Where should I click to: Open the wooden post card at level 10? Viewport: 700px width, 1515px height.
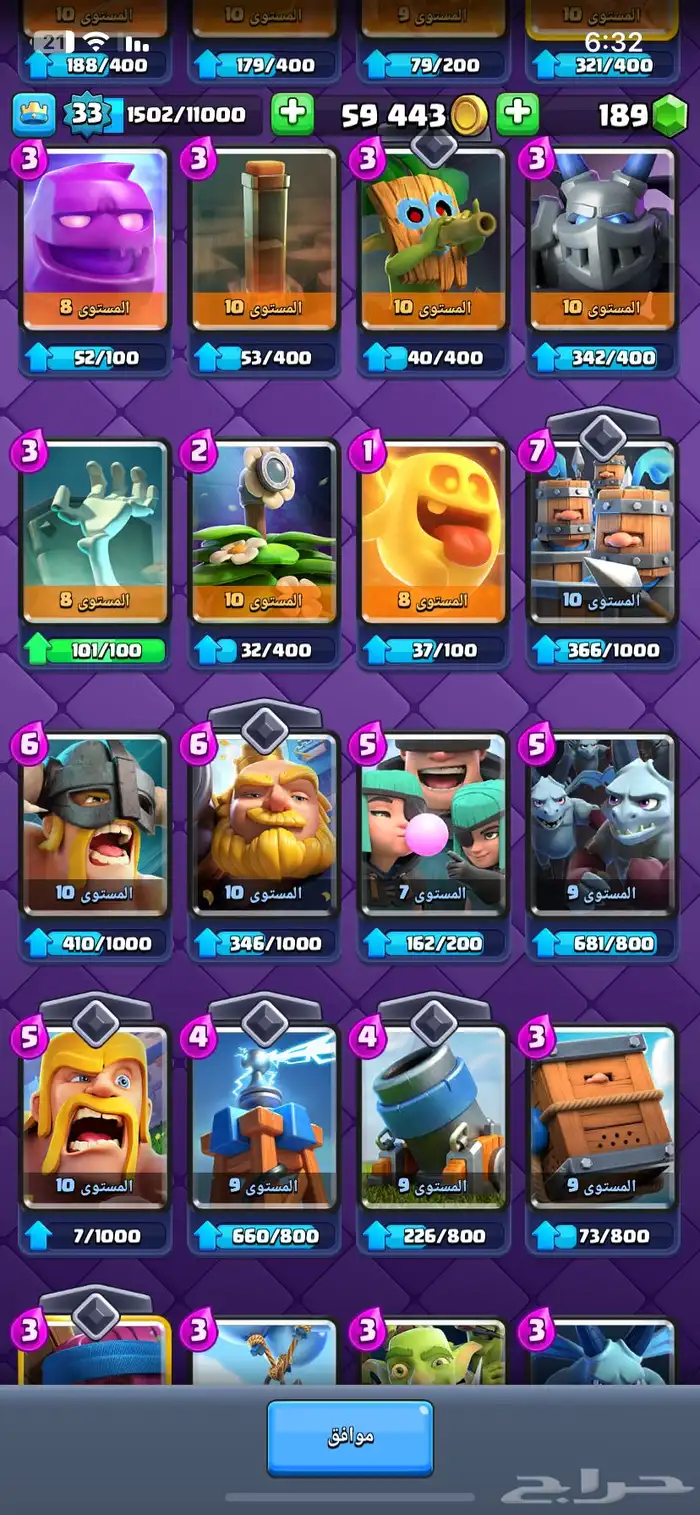point(264,240)
